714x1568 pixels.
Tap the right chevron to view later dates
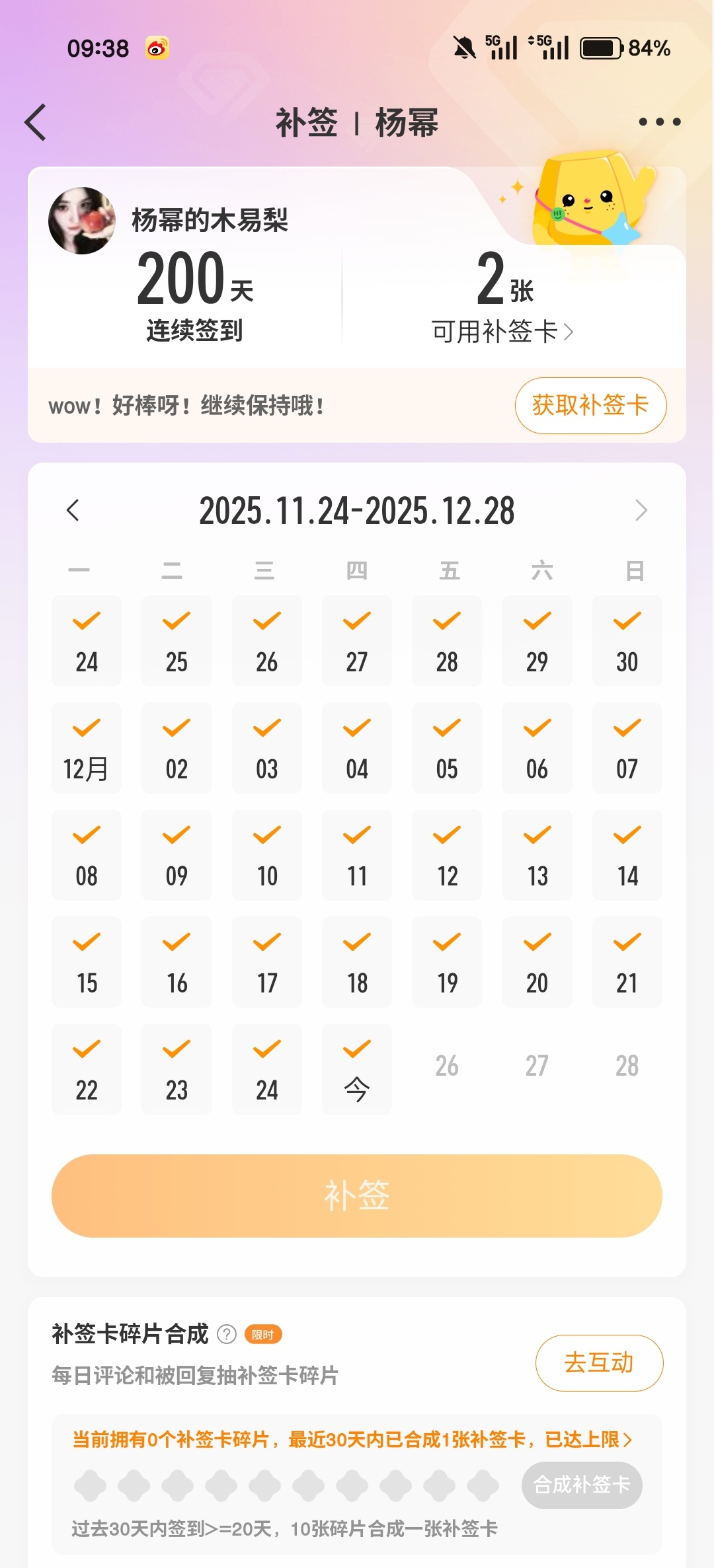(x=640, y=511)
